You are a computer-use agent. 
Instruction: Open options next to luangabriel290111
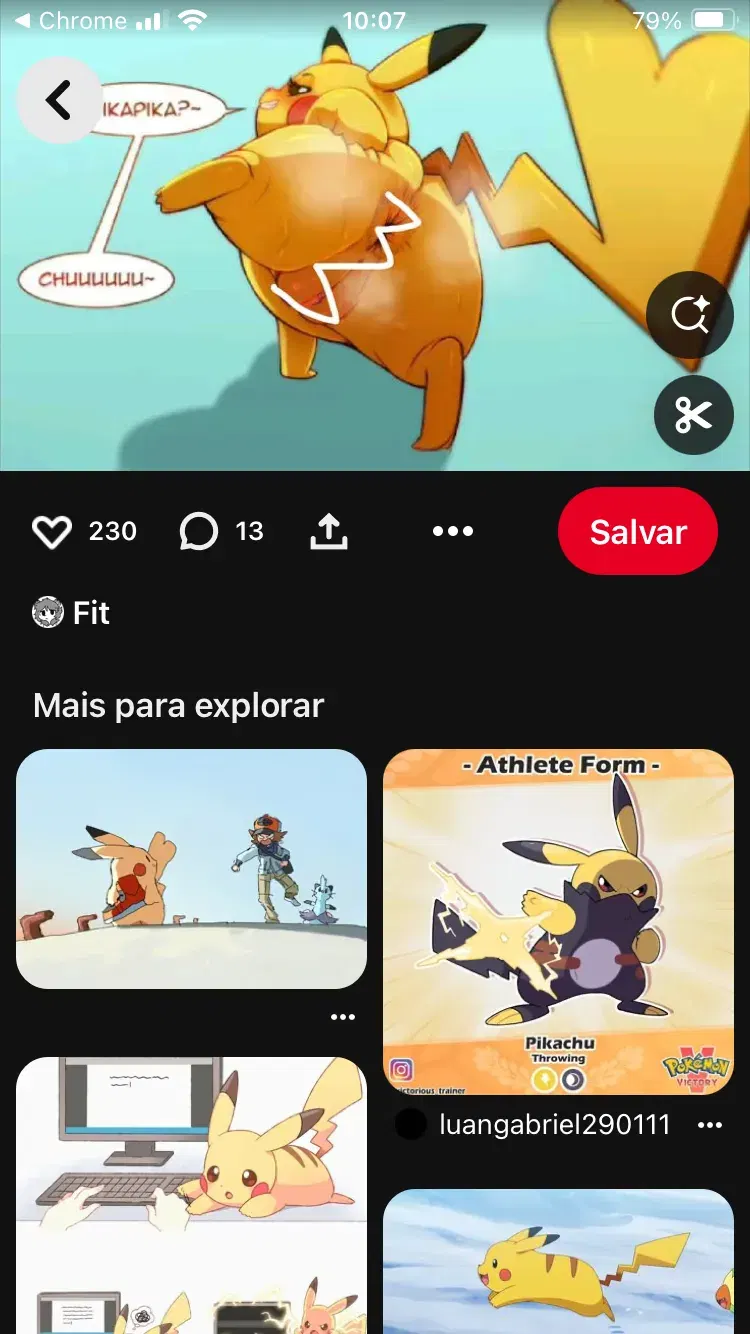click(x=710, y=1125)
